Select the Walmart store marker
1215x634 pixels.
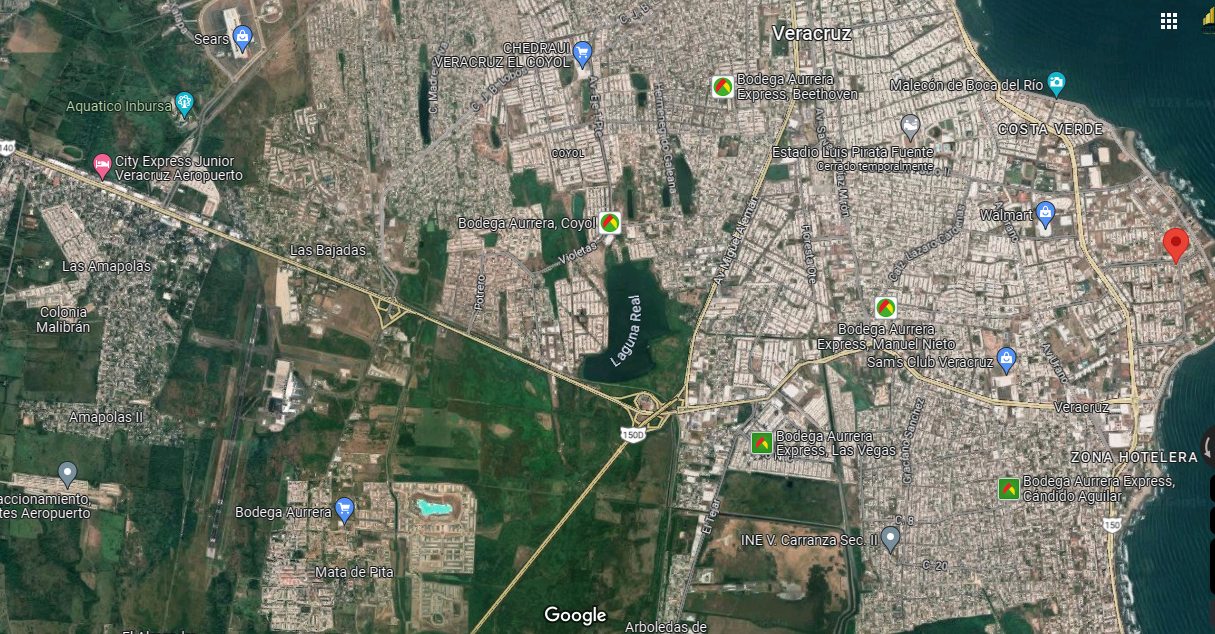[x=1045, y=213]
